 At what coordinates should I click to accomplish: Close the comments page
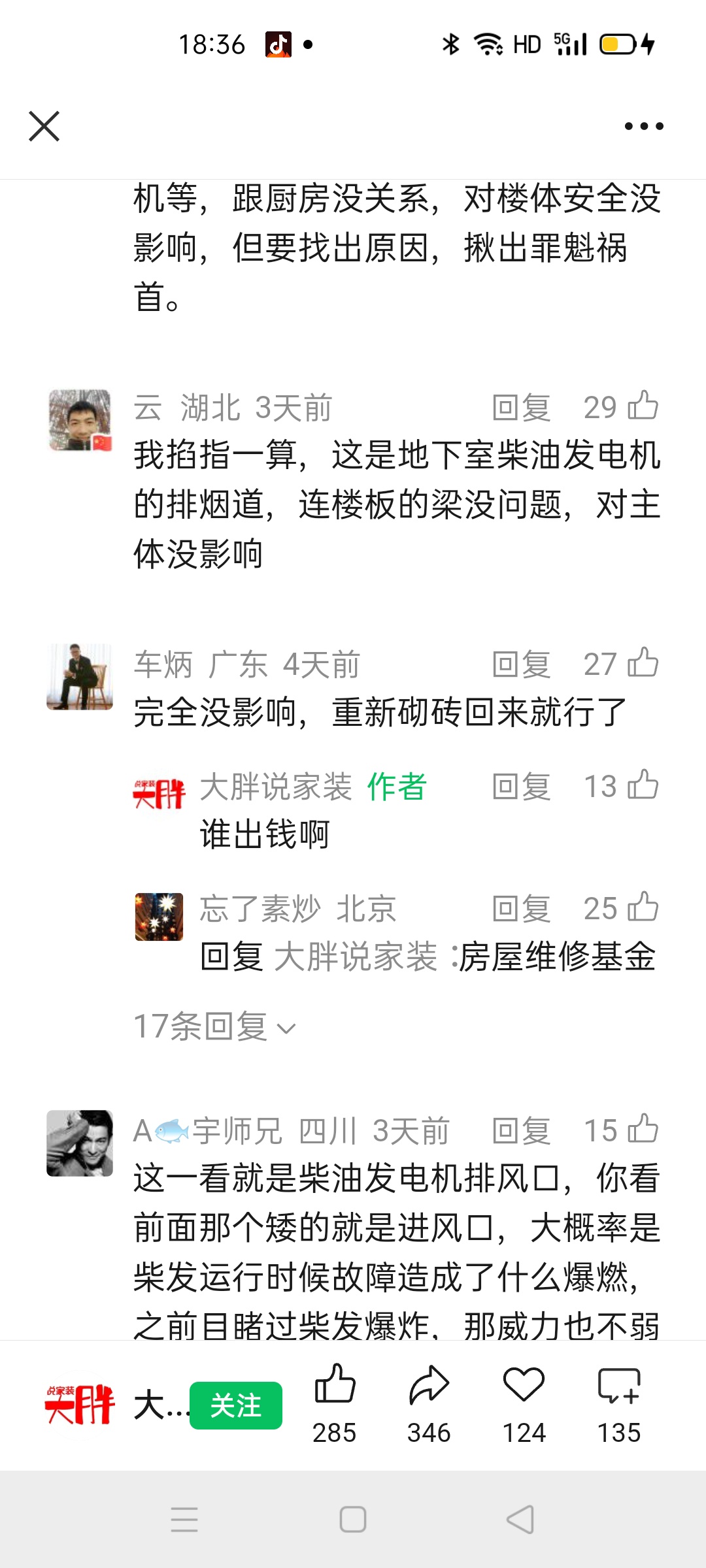click(x=44, y=126)
